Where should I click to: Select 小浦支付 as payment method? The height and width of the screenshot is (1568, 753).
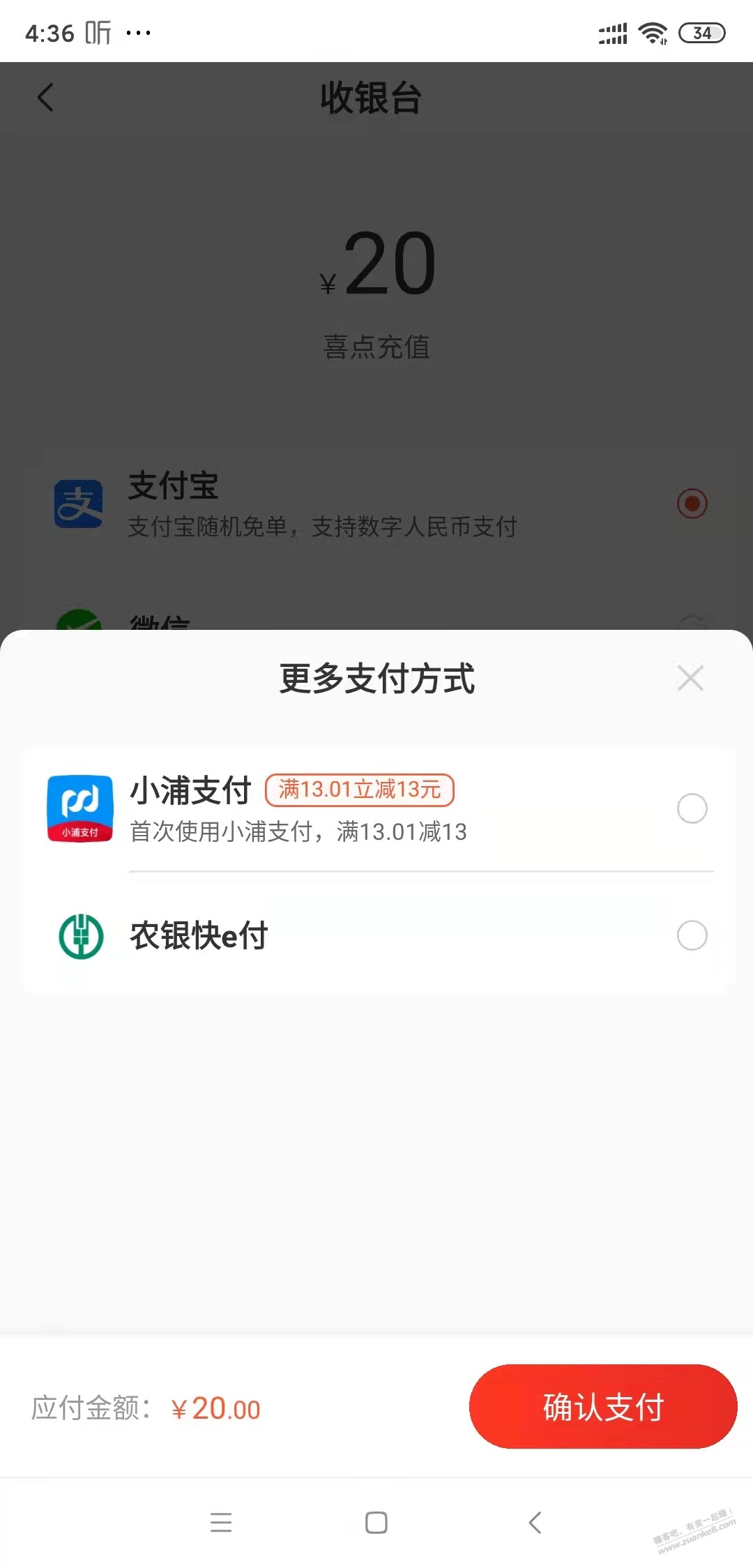(x=692, y=808)
